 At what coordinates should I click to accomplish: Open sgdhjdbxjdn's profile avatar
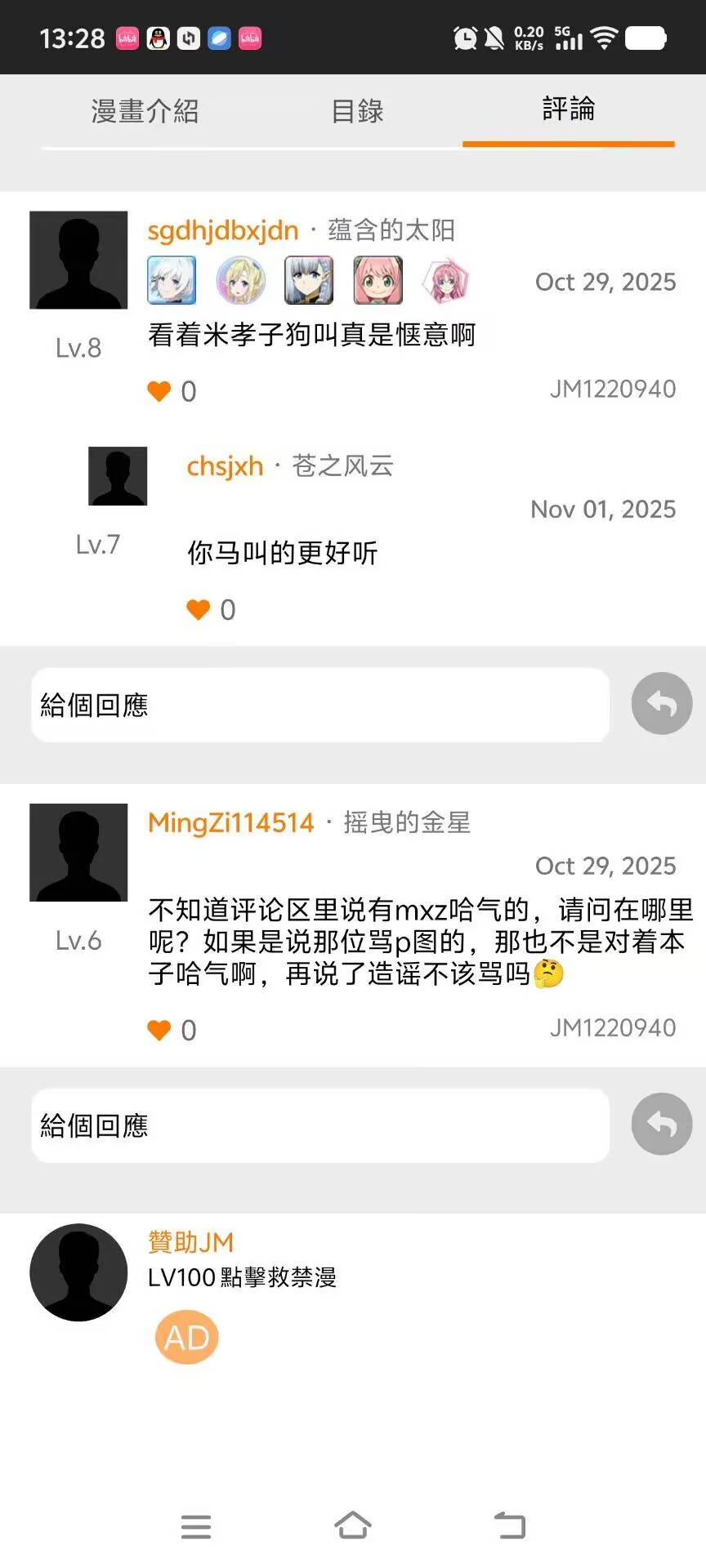pyautogui.click(x=78, y=261)
